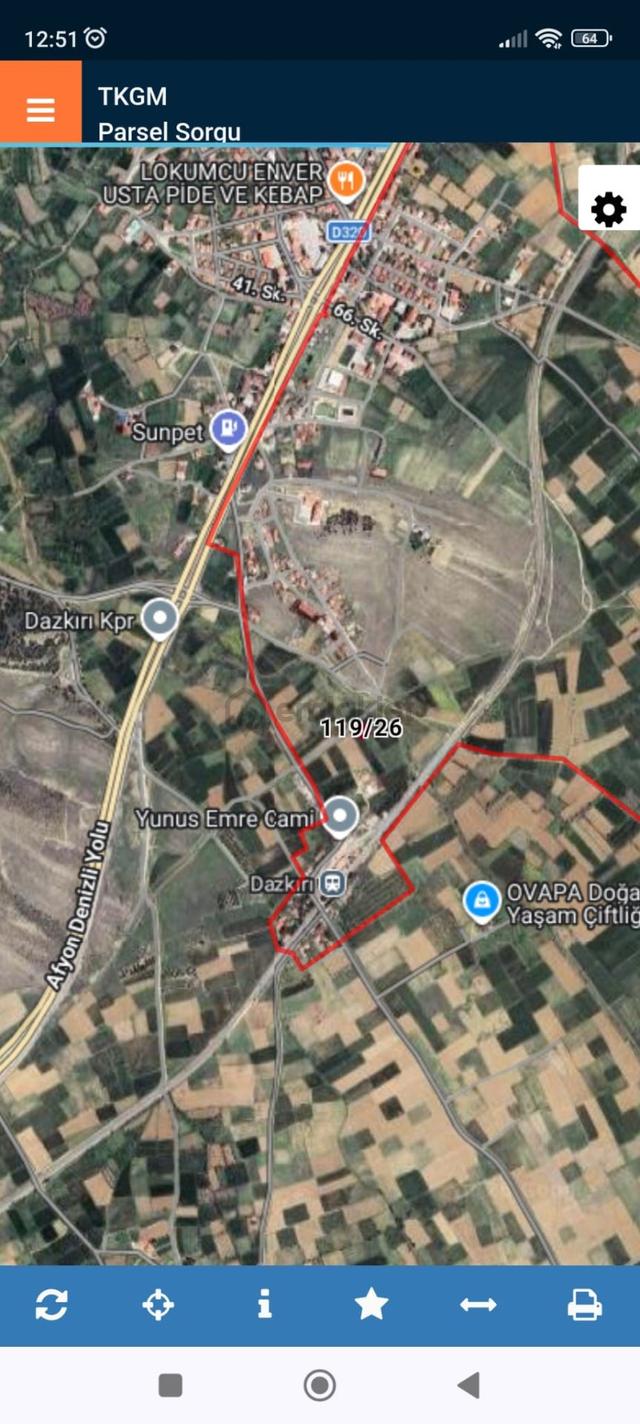The height and width of the screenshot is (1424, 640).
Task: Tap the Dazkırı train station marker
Action: pyautogui.click(x=333, y=883)
